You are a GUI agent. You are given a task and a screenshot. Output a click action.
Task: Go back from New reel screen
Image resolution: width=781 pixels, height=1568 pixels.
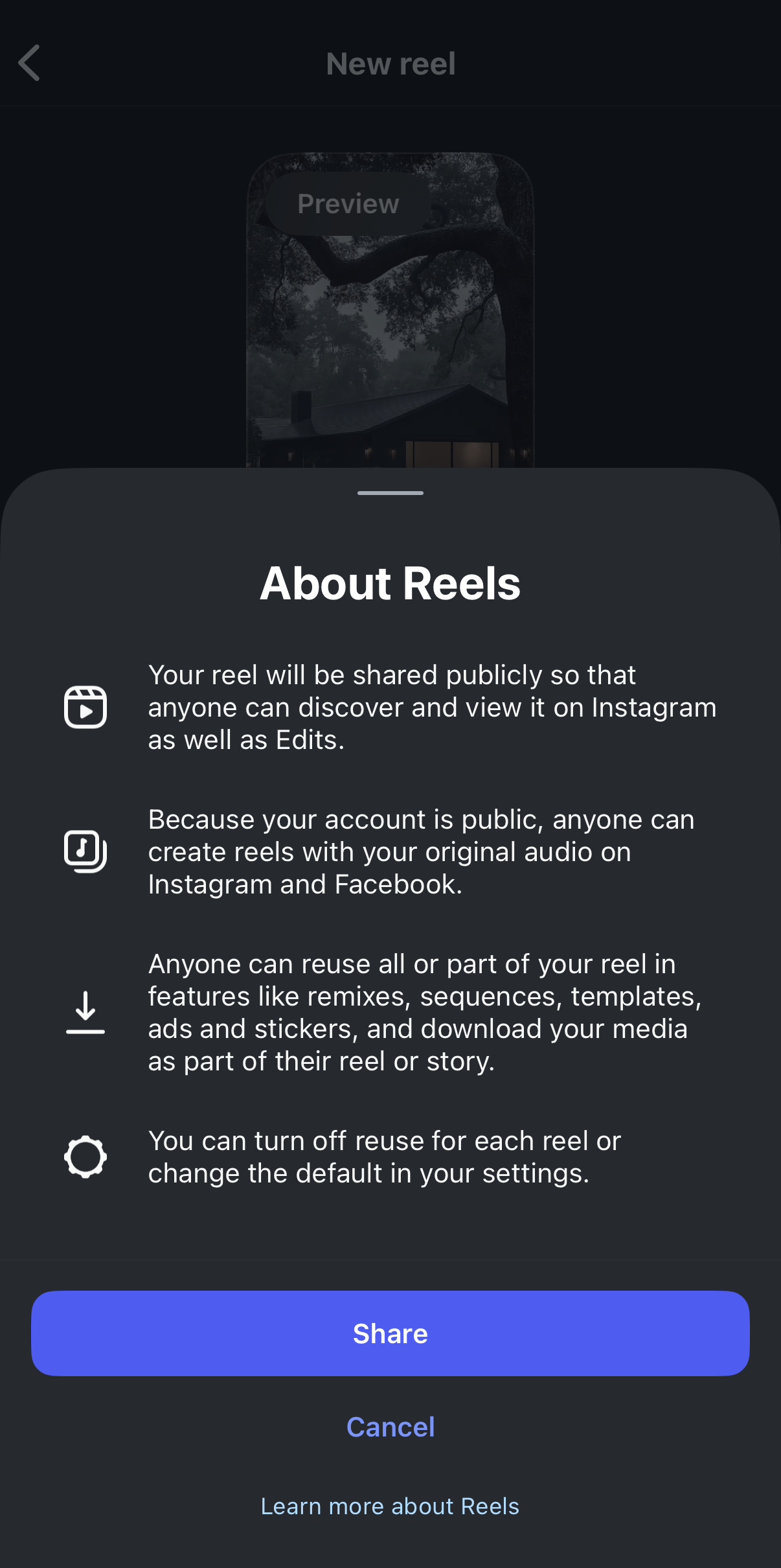coord(30,63)
